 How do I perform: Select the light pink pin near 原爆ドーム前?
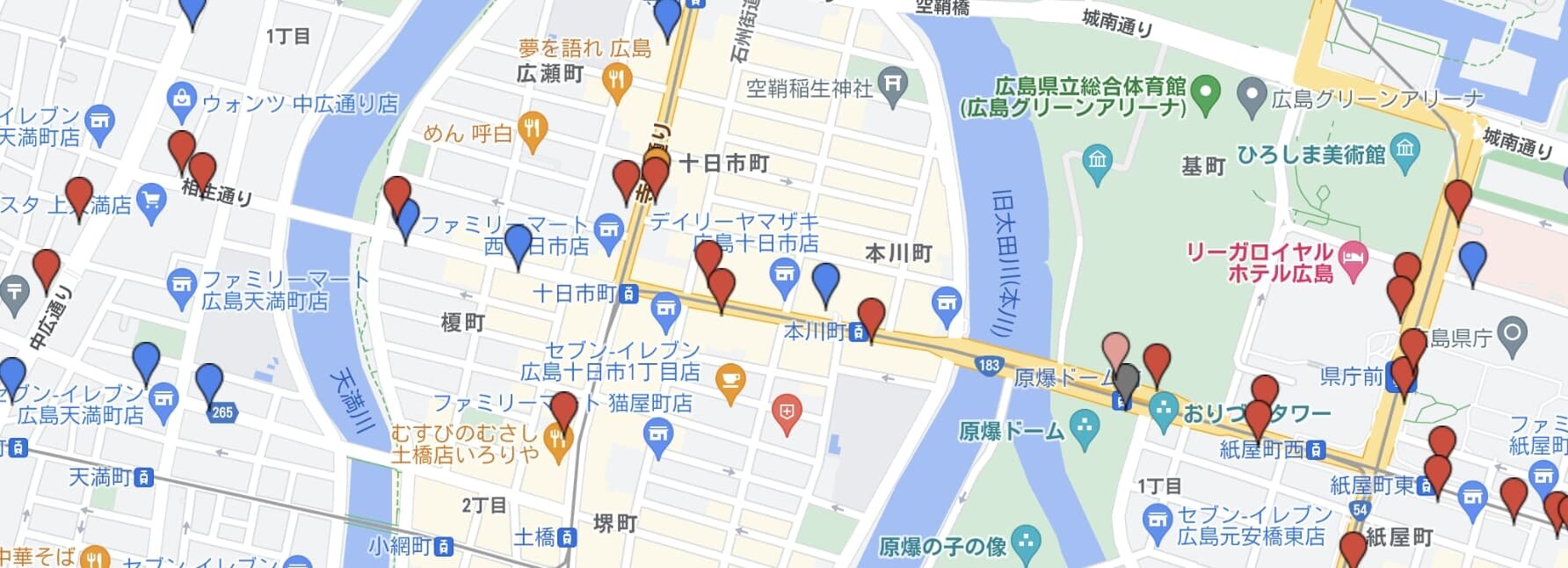click(x=1115, y=348)
